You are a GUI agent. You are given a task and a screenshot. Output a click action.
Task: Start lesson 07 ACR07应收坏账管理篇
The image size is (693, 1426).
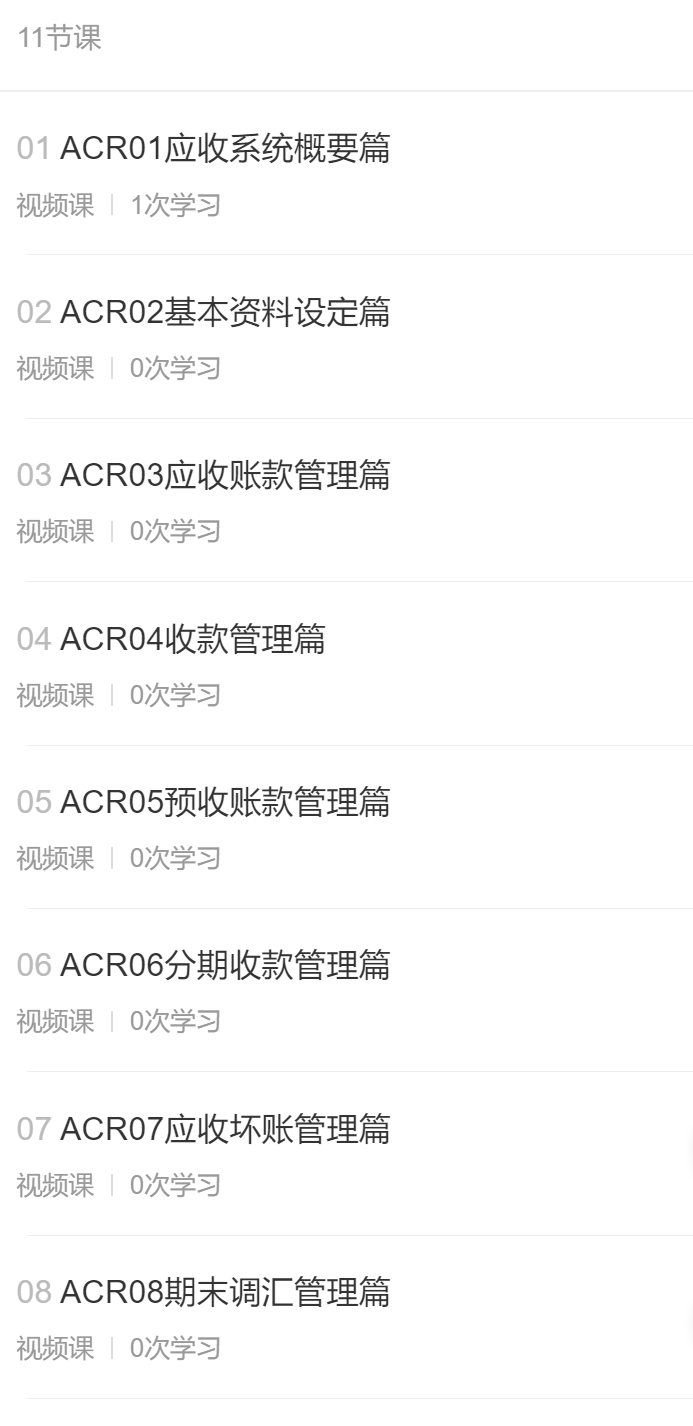coord(225,1130)
